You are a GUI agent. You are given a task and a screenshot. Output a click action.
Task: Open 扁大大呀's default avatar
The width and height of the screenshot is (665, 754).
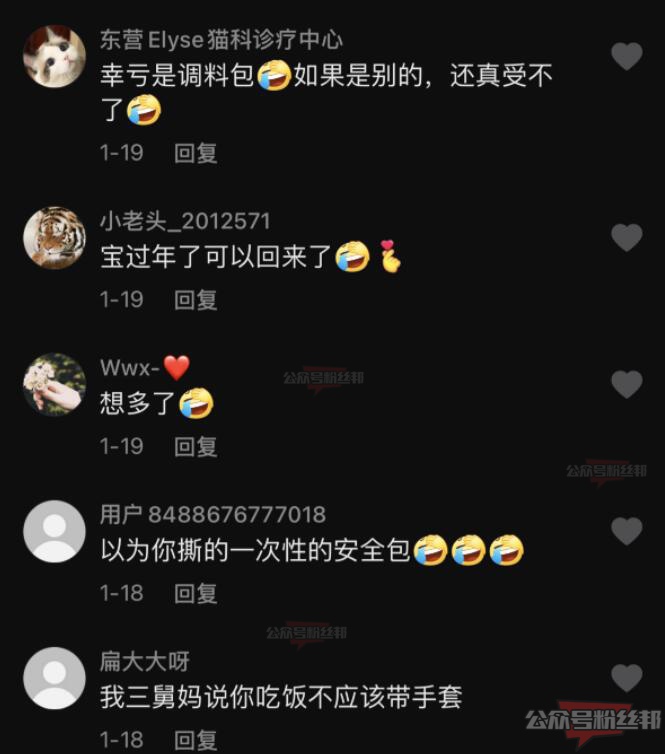coord(54,678)
